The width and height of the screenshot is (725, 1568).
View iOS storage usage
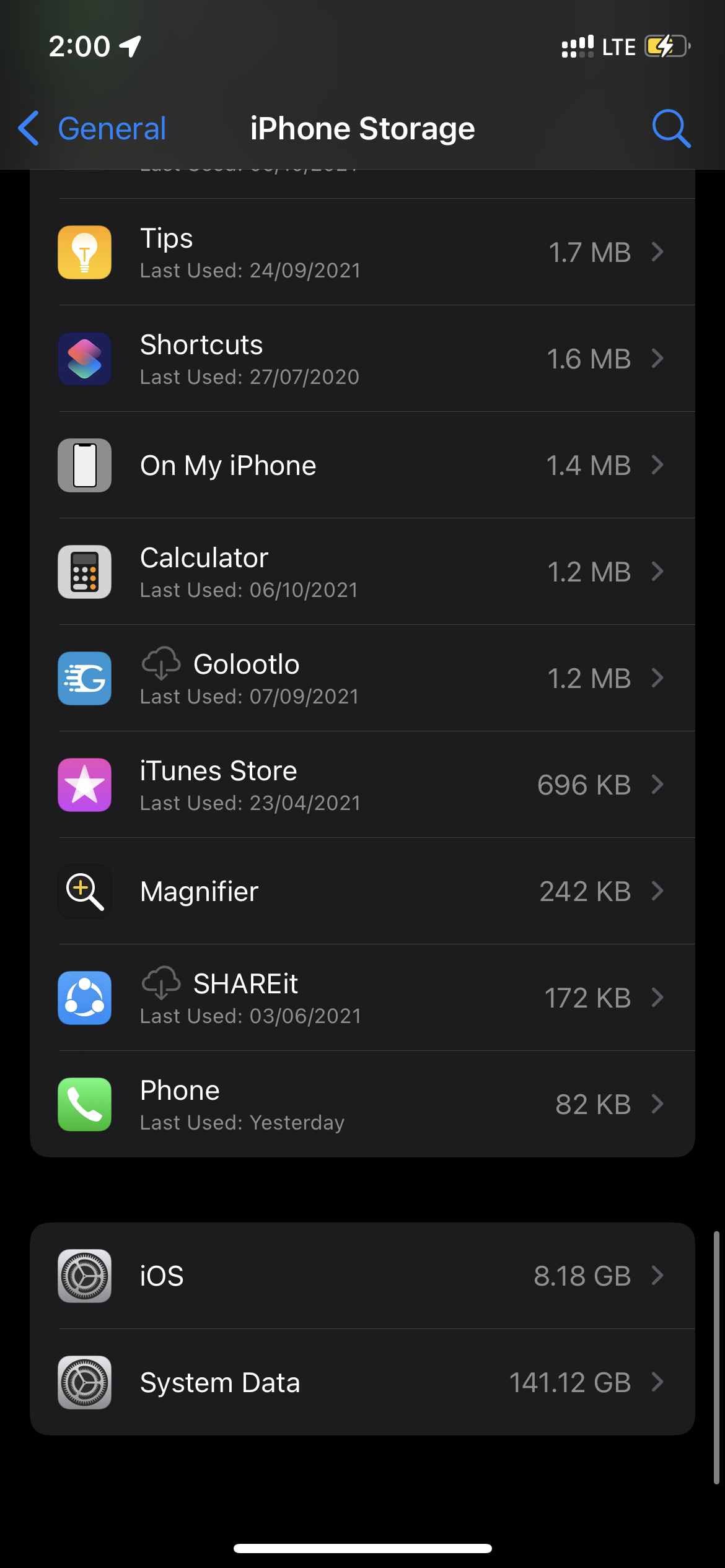362,1276
